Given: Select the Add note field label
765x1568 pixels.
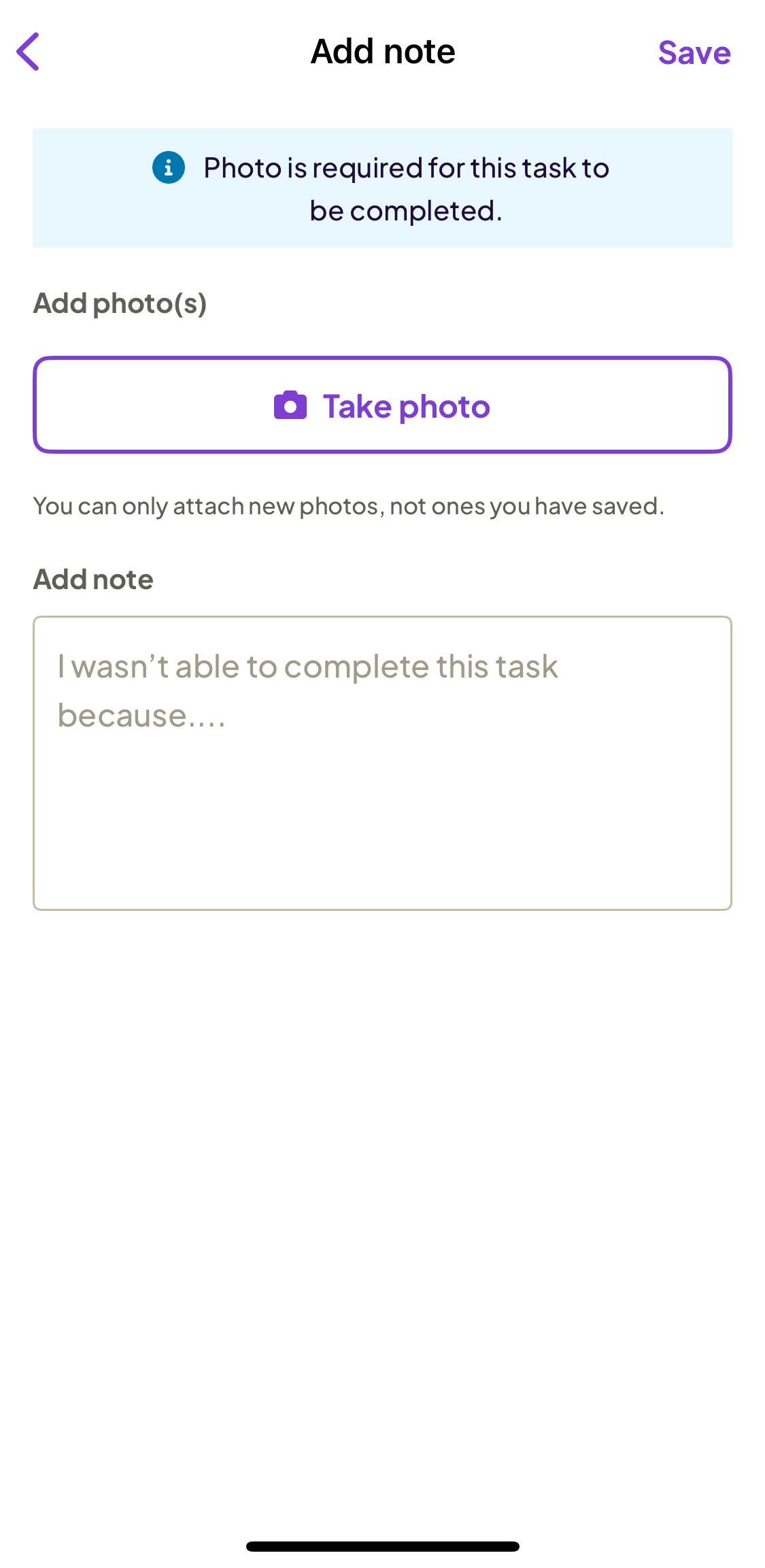Looking at the screenshot, I should click(x=93, y=579).
